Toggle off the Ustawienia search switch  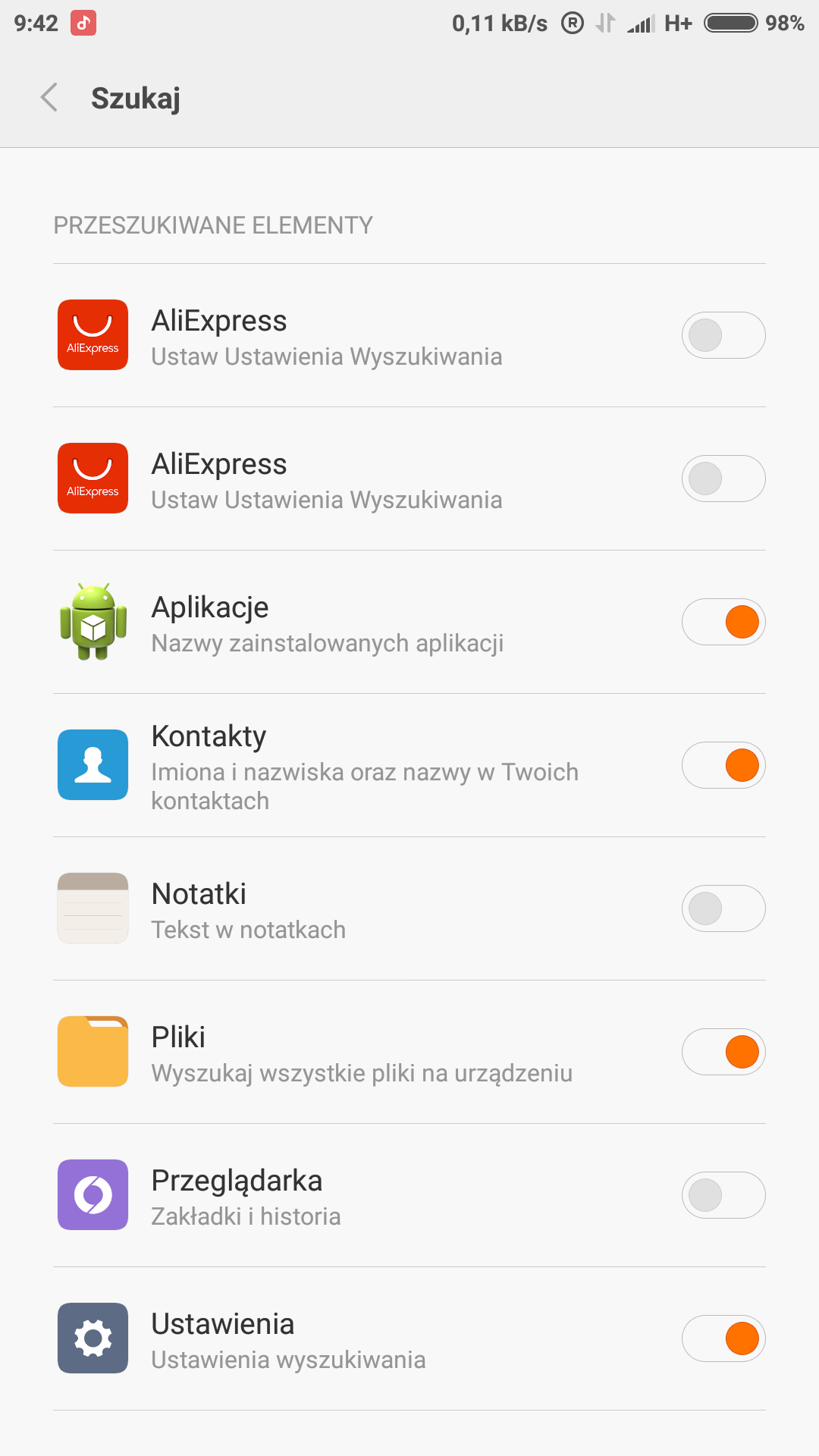coord(723,1338)
